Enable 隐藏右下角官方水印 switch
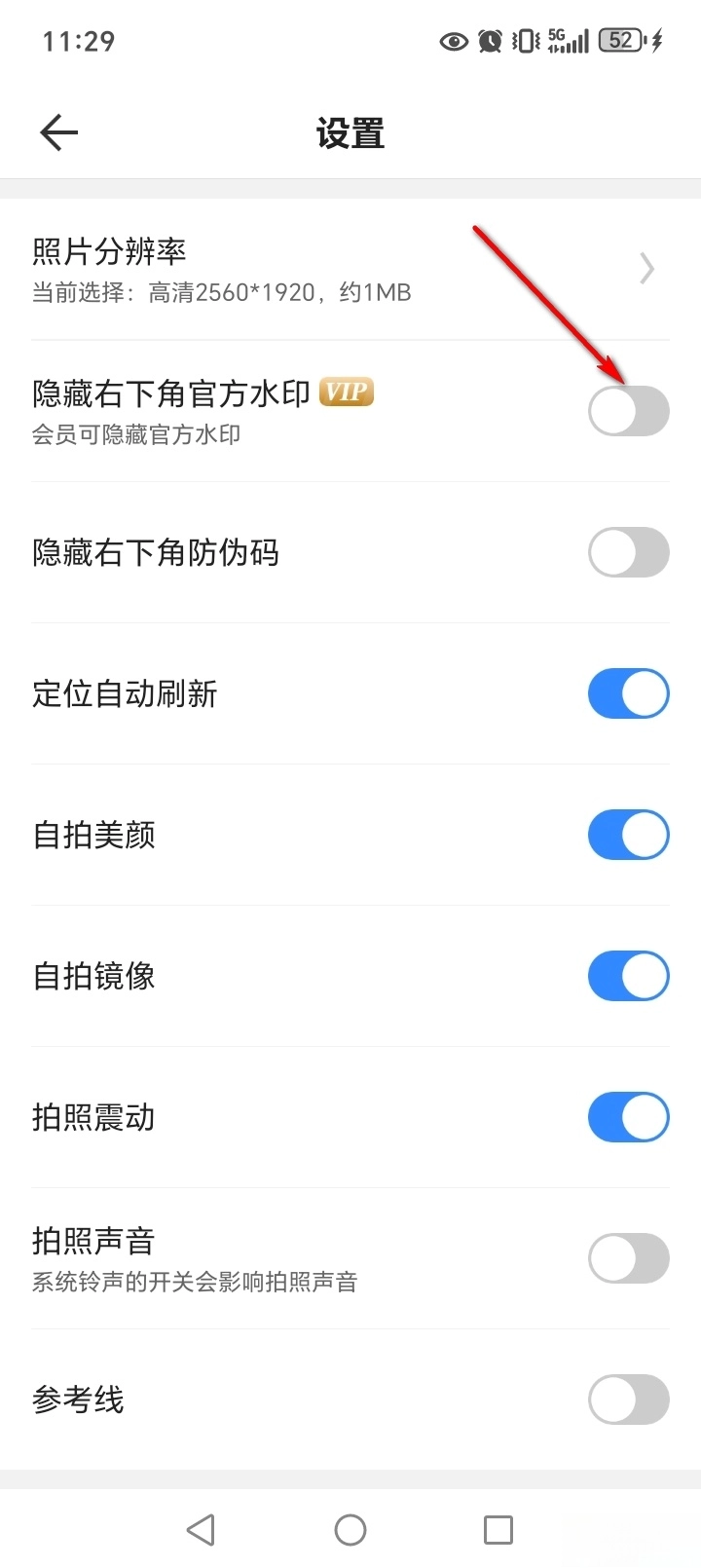 [628, 411]
